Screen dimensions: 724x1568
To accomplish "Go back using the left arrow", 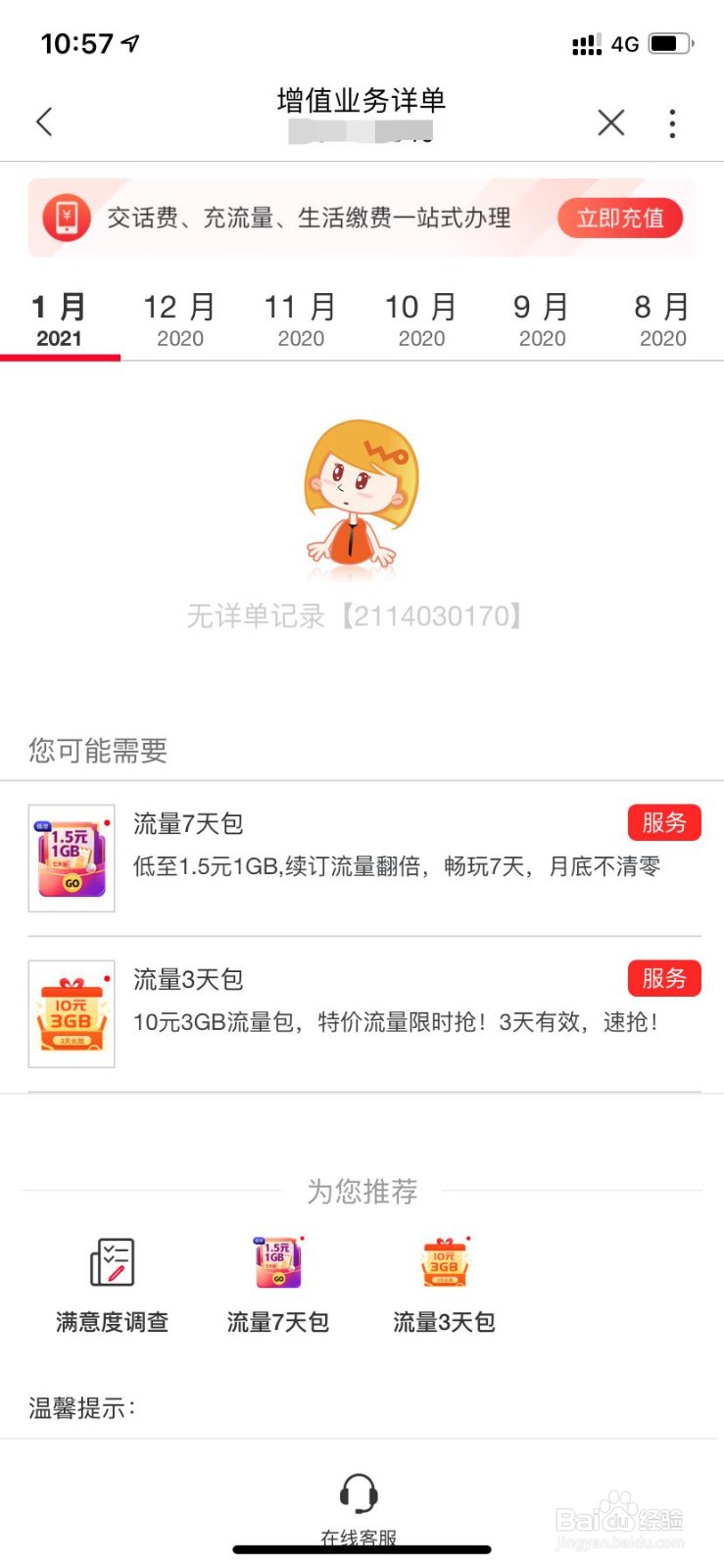I will pyautogui.click(x=43, y=122).
